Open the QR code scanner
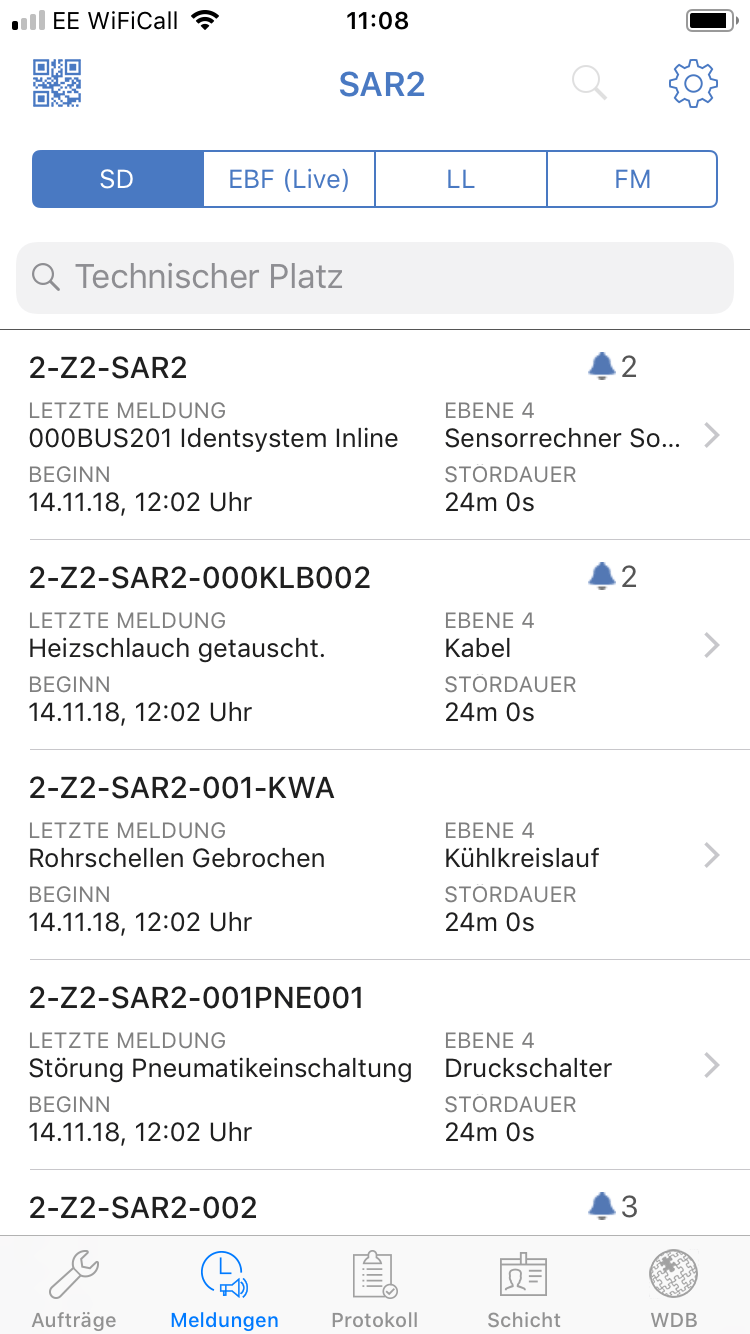This screenshot has width=750, height=1334. tap(57, 83)
